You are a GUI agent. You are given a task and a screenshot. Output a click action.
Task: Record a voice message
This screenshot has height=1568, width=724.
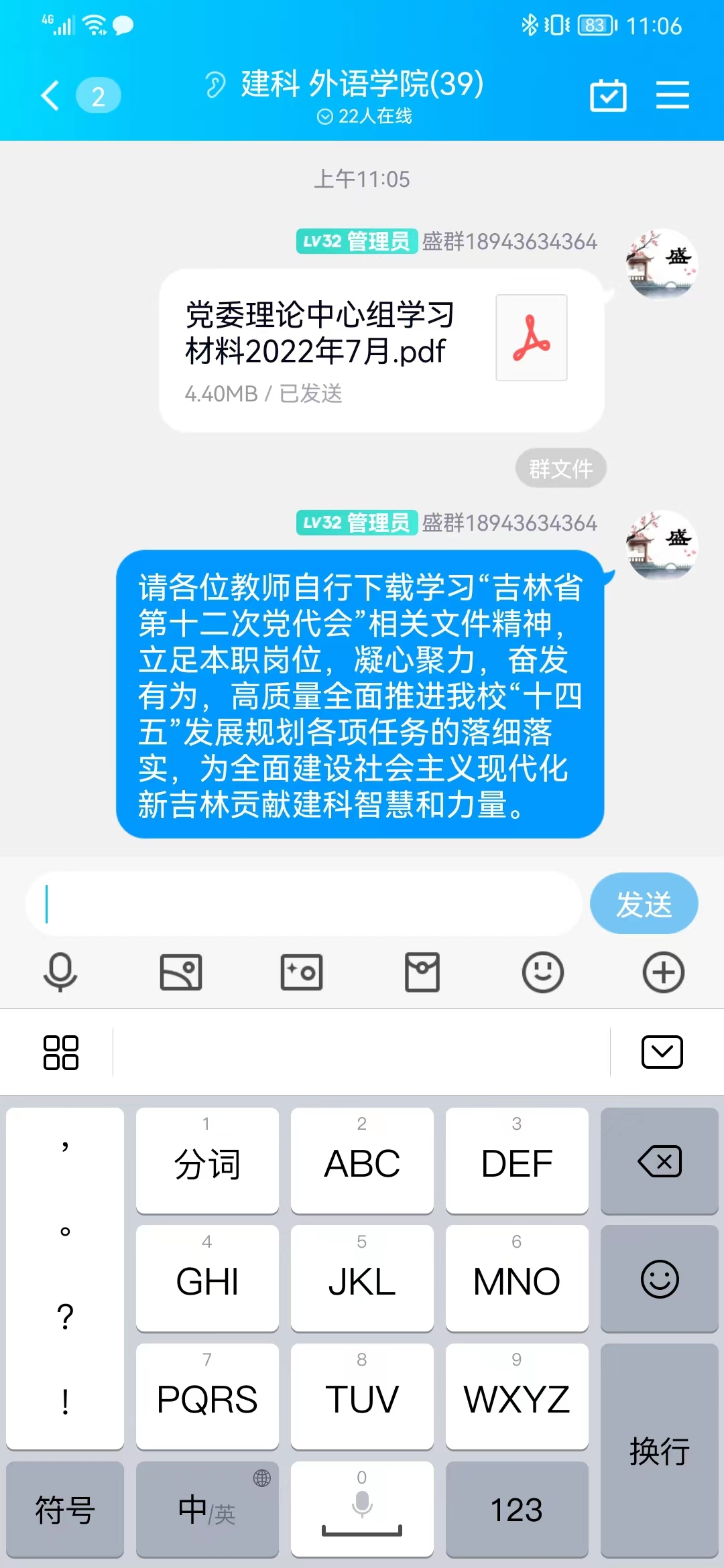[x=60, y=972]
